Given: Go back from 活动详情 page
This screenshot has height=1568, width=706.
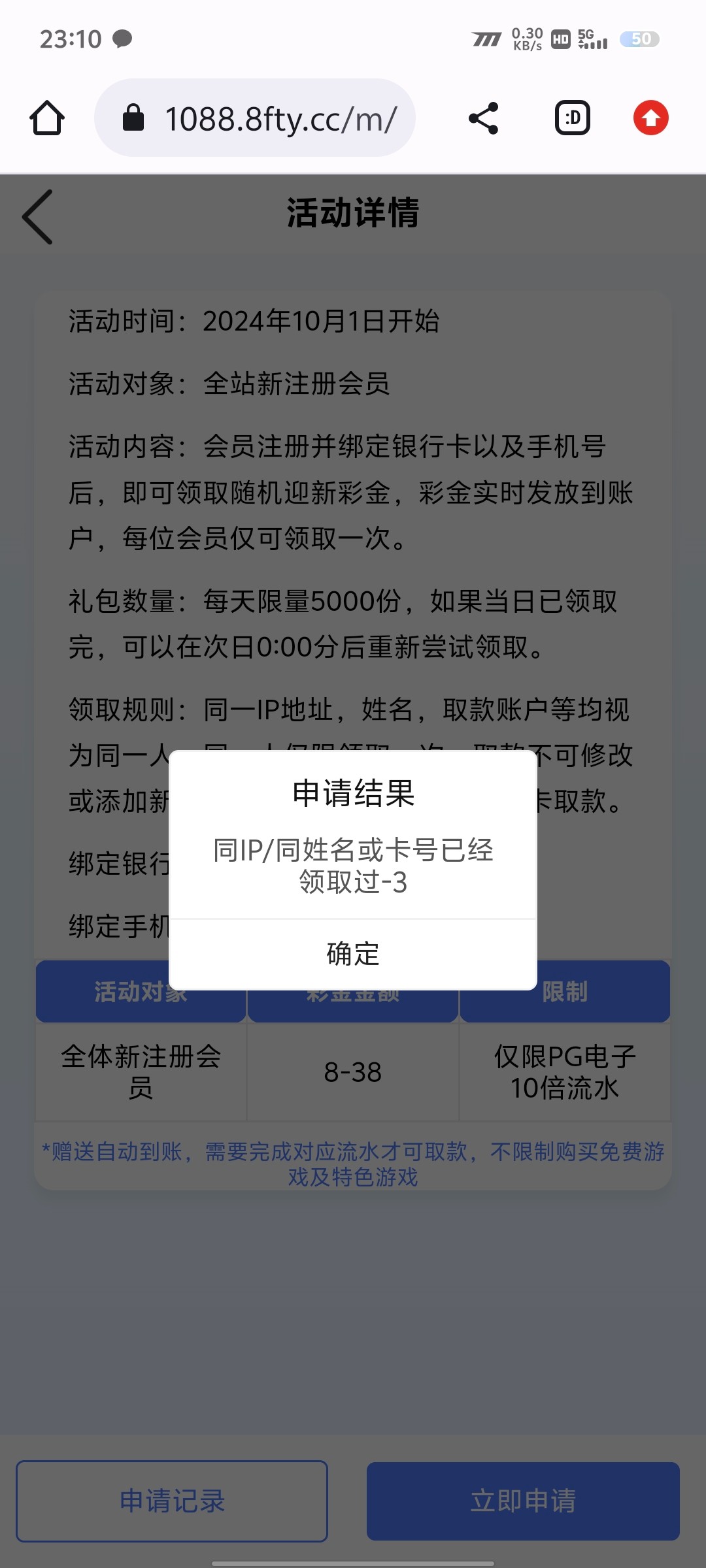Looking at the screenshot, I should point(37,217).
